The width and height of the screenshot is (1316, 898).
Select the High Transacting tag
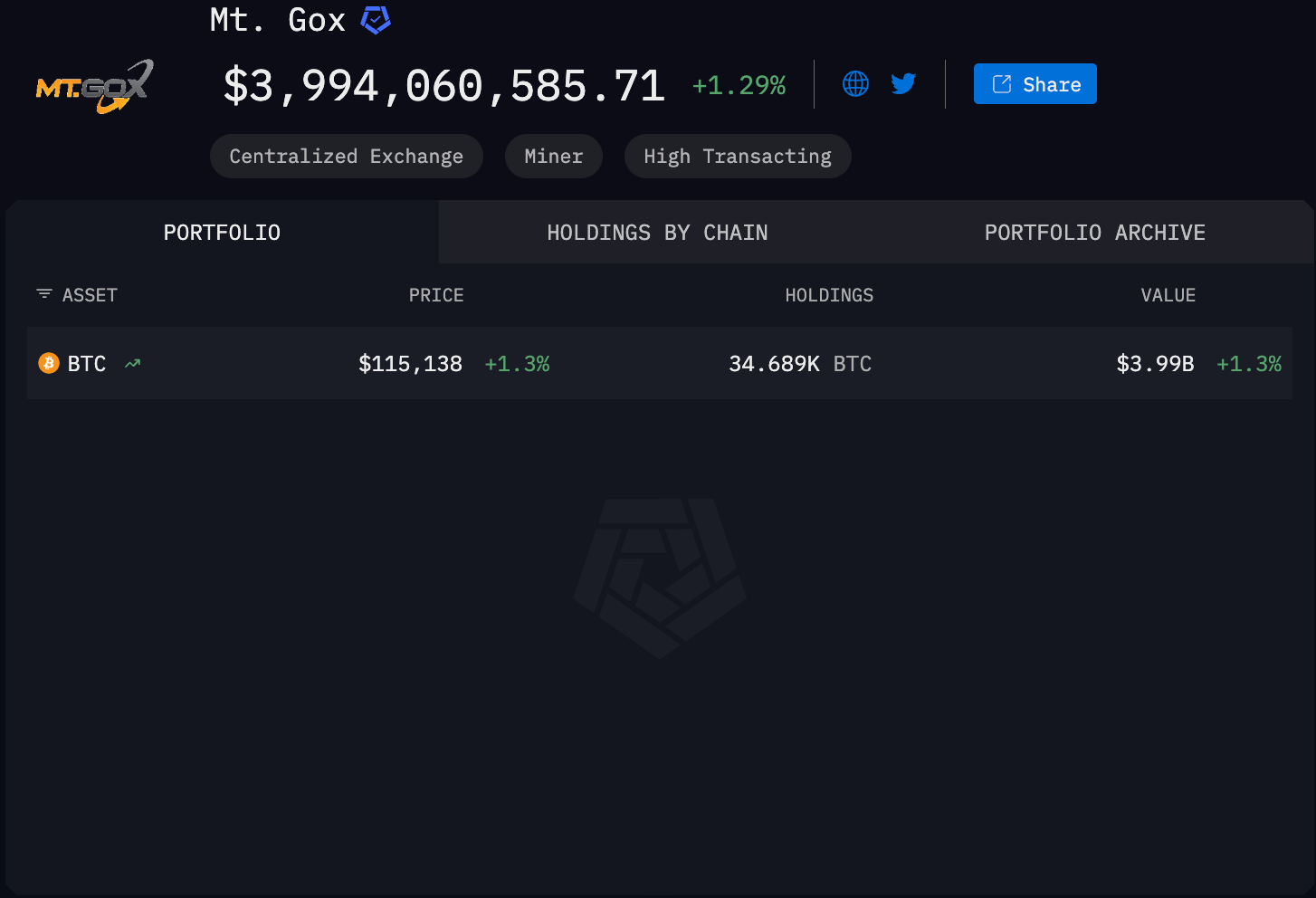point(737,157)
